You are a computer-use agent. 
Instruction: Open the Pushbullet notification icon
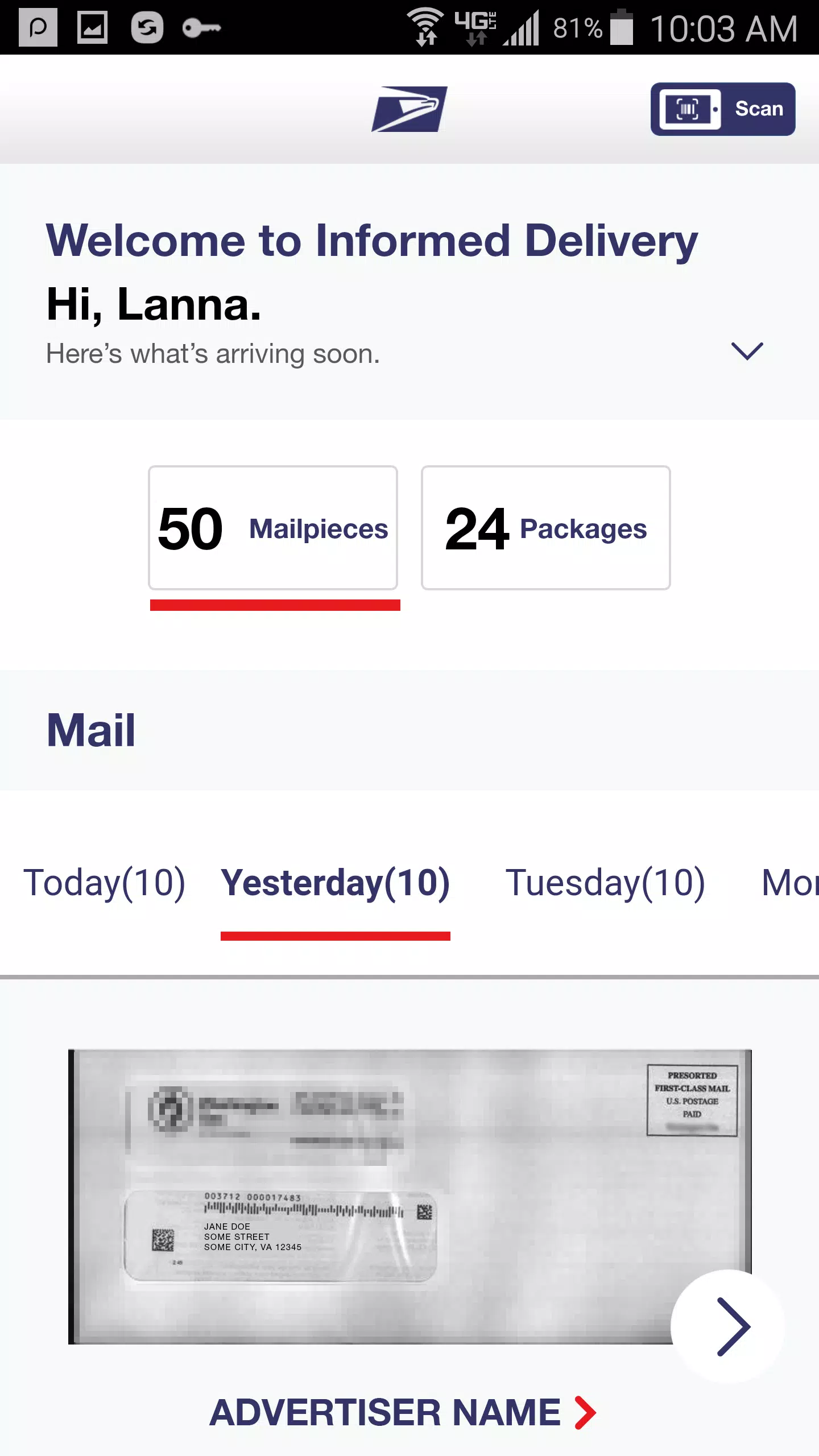click(x=38, y=26)
